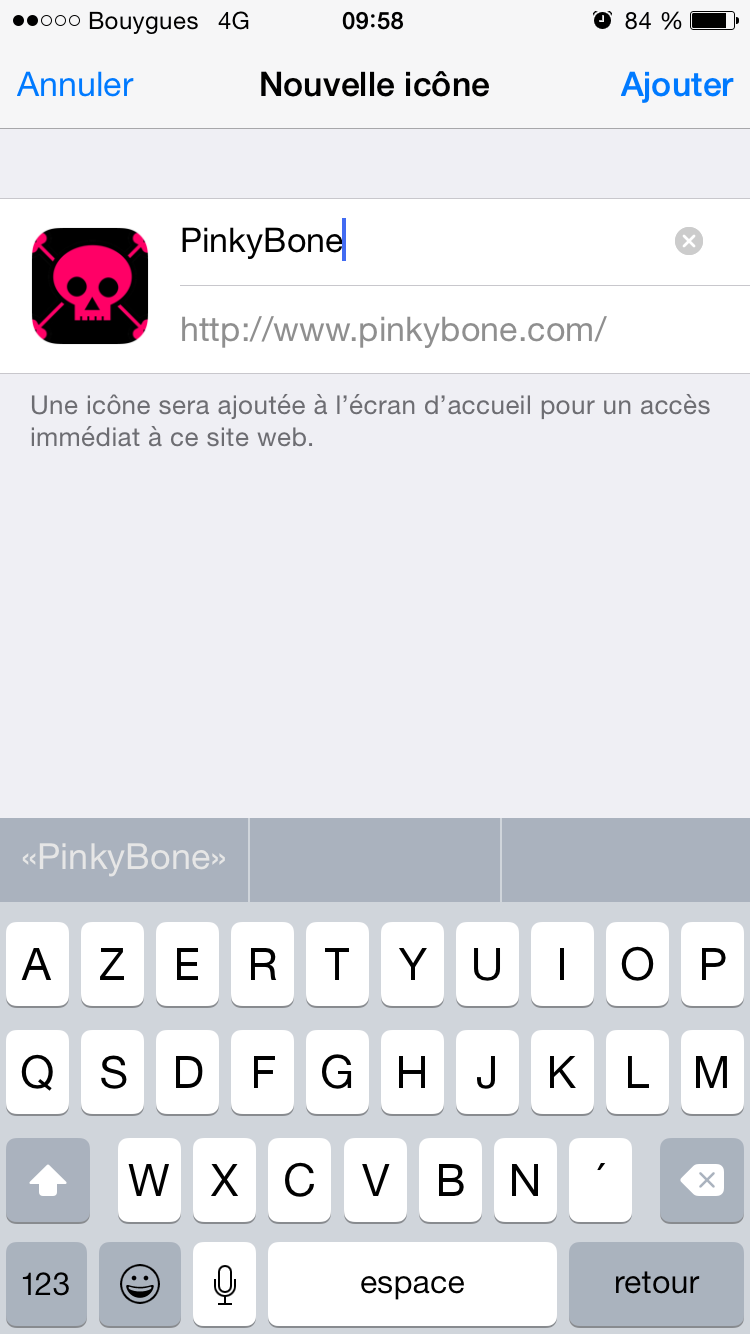Place cursor in the PinkyBone name field

[420, 241]
